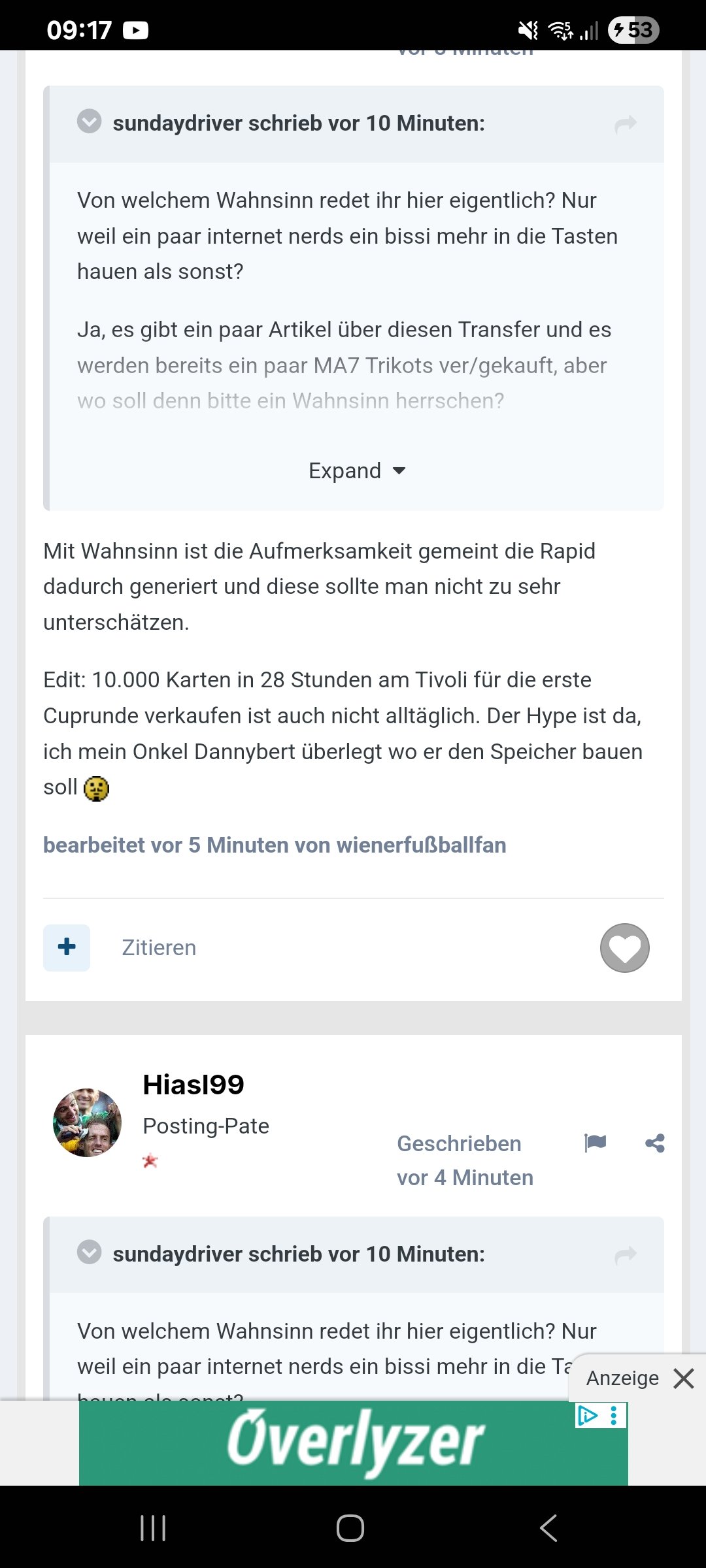Share Hiasl99's post
Image resolution: width=706 pixels, height=1568 pixels.
pos(654,1143)
